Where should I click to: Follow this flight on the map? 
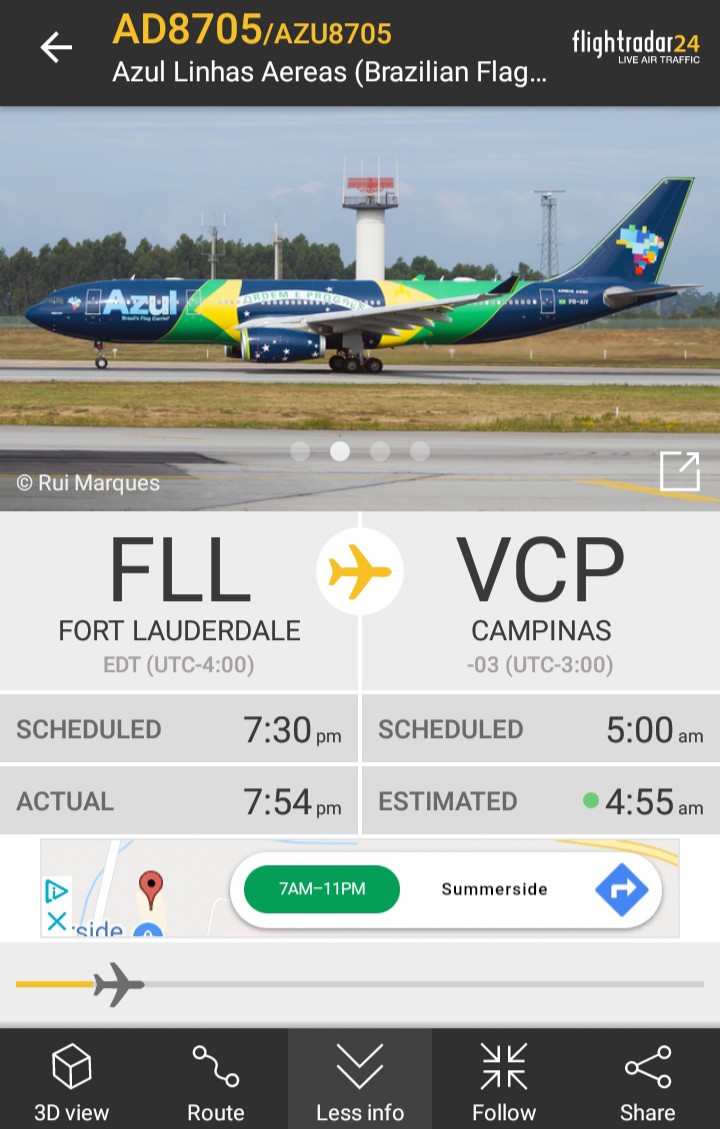pos(504,1080)
